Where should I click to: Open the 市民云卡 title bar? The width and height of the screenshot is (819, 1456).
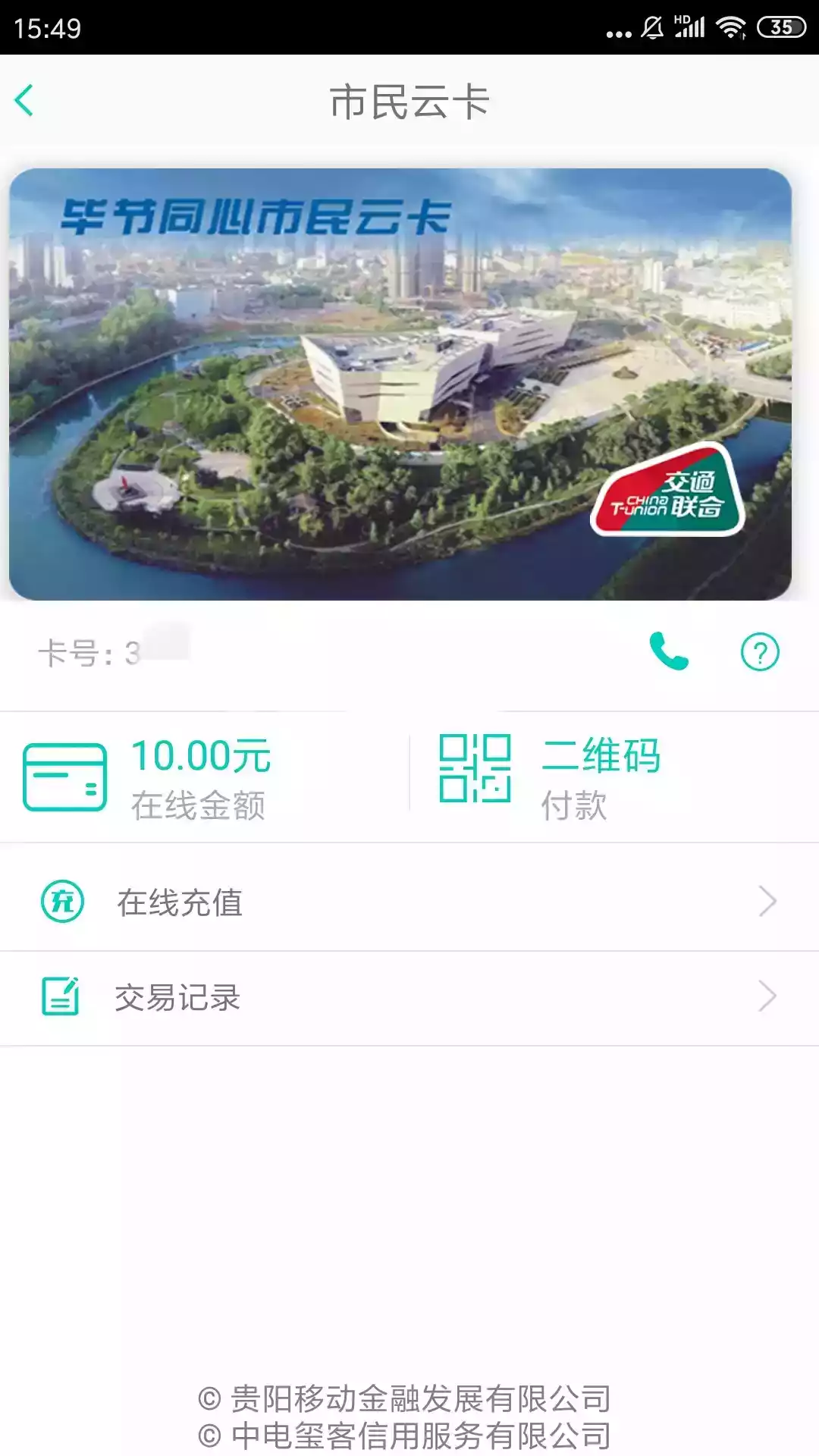pyautogui.click(x=409, y=101)
